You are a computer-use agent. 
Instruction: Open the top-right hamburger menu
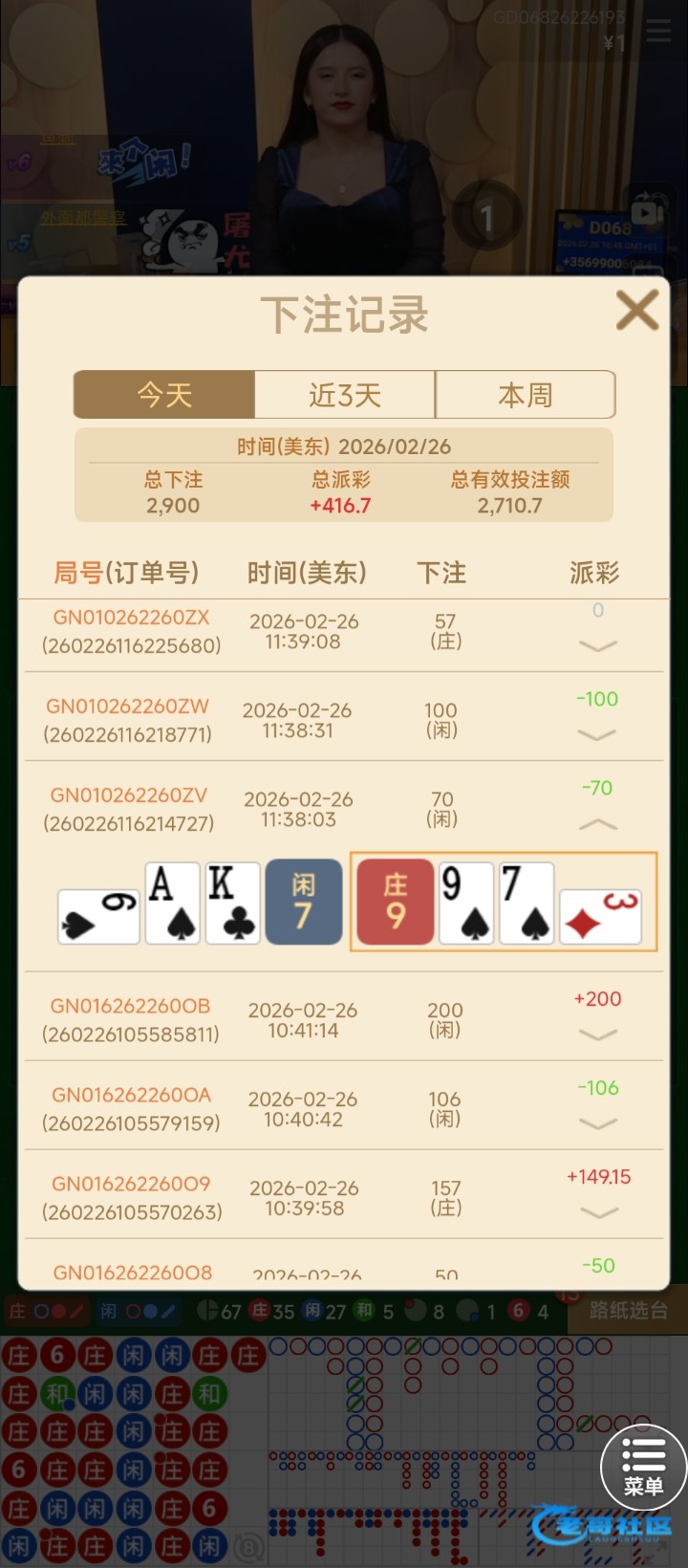658,32
